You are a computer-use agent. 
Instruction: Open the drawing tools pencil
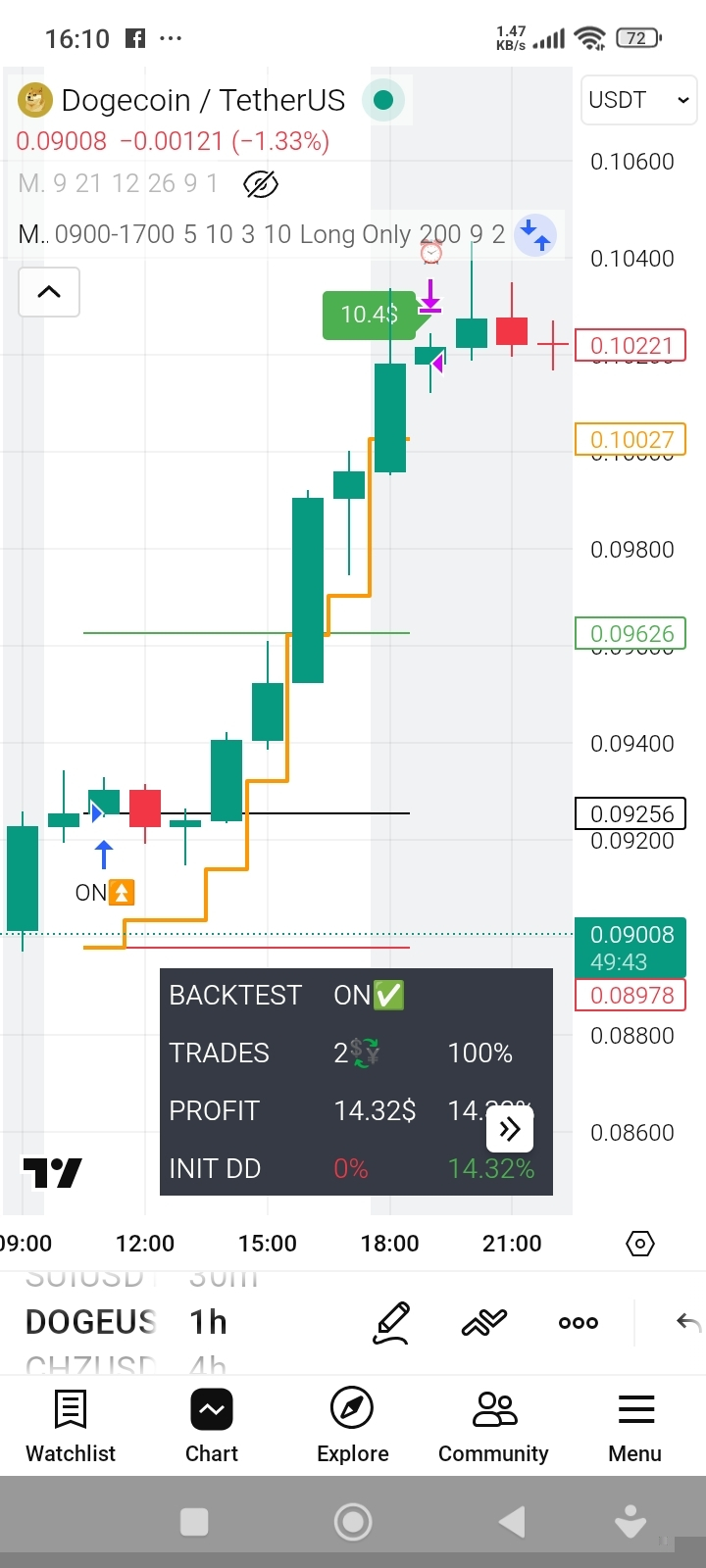(391, 1322)
